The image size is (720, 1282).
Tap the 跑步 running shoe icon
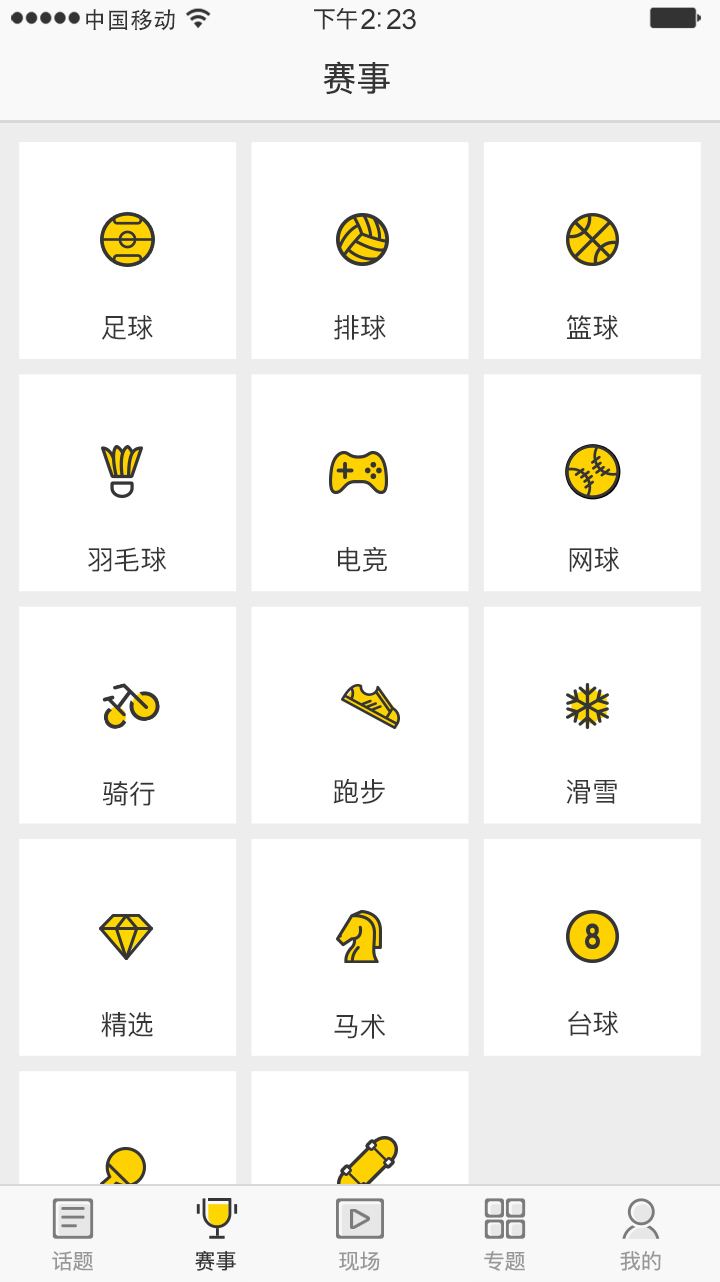point(360,704)
